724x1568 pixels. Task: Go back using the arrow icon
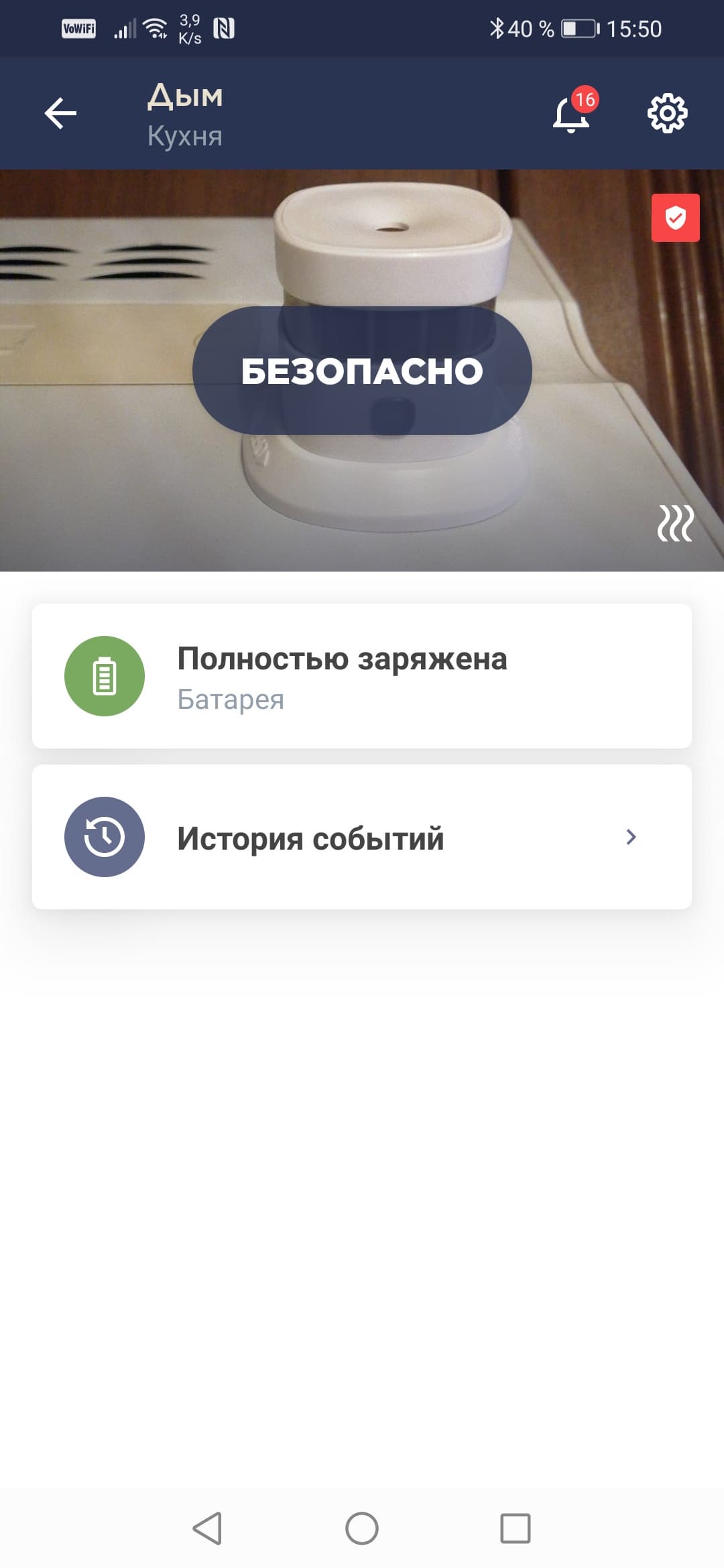60,113
